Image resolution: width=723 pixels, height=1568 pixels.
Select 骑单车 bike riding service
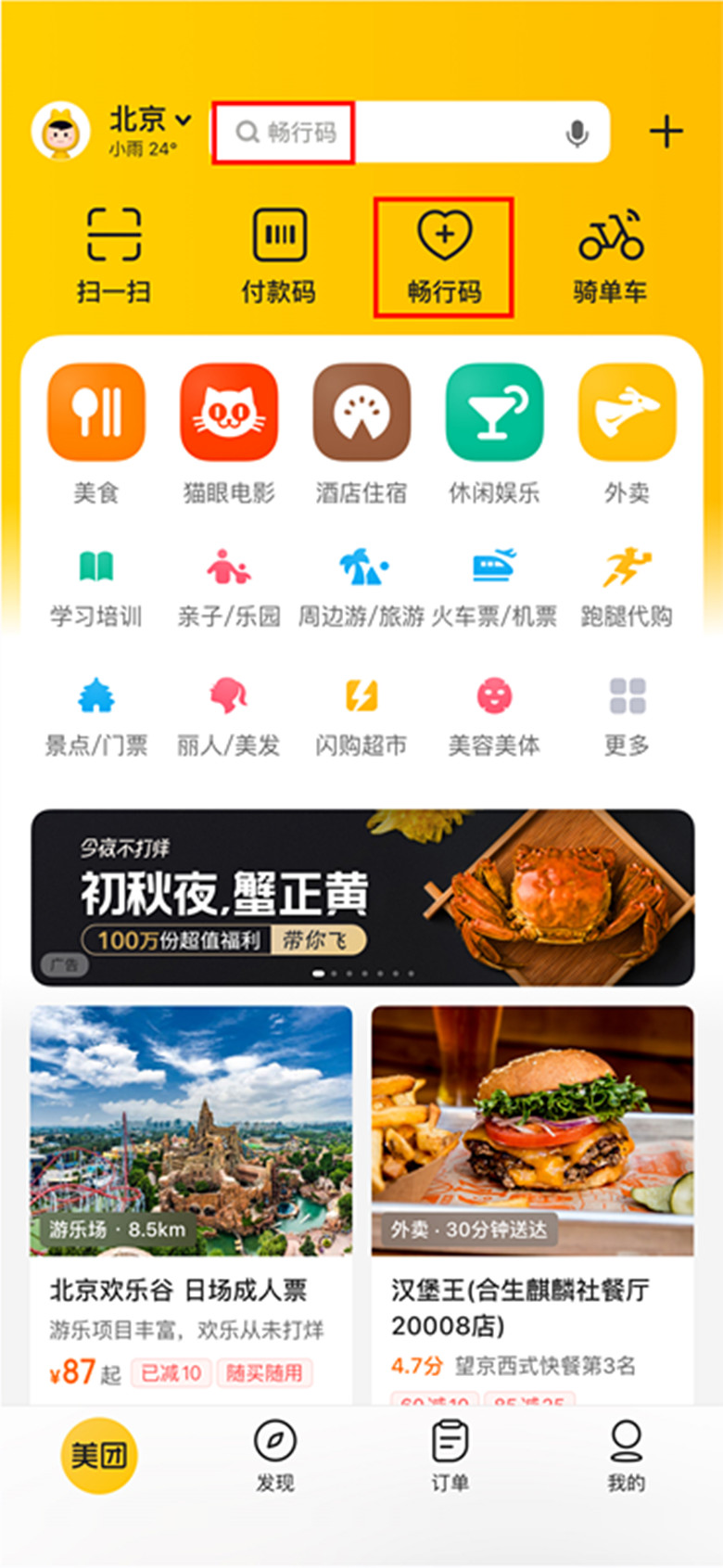(612, 250)
